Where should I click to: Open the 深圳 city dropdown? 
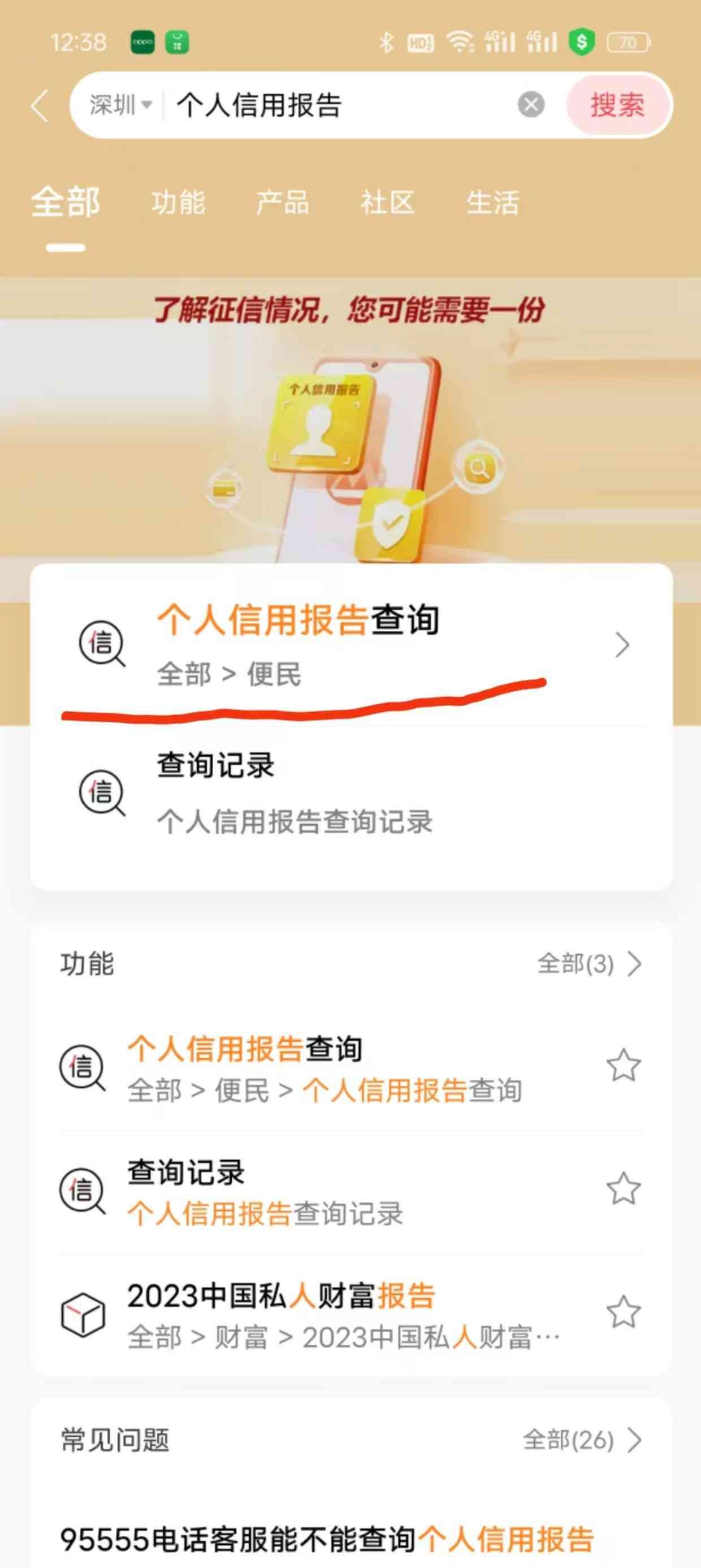coord(121,105)
